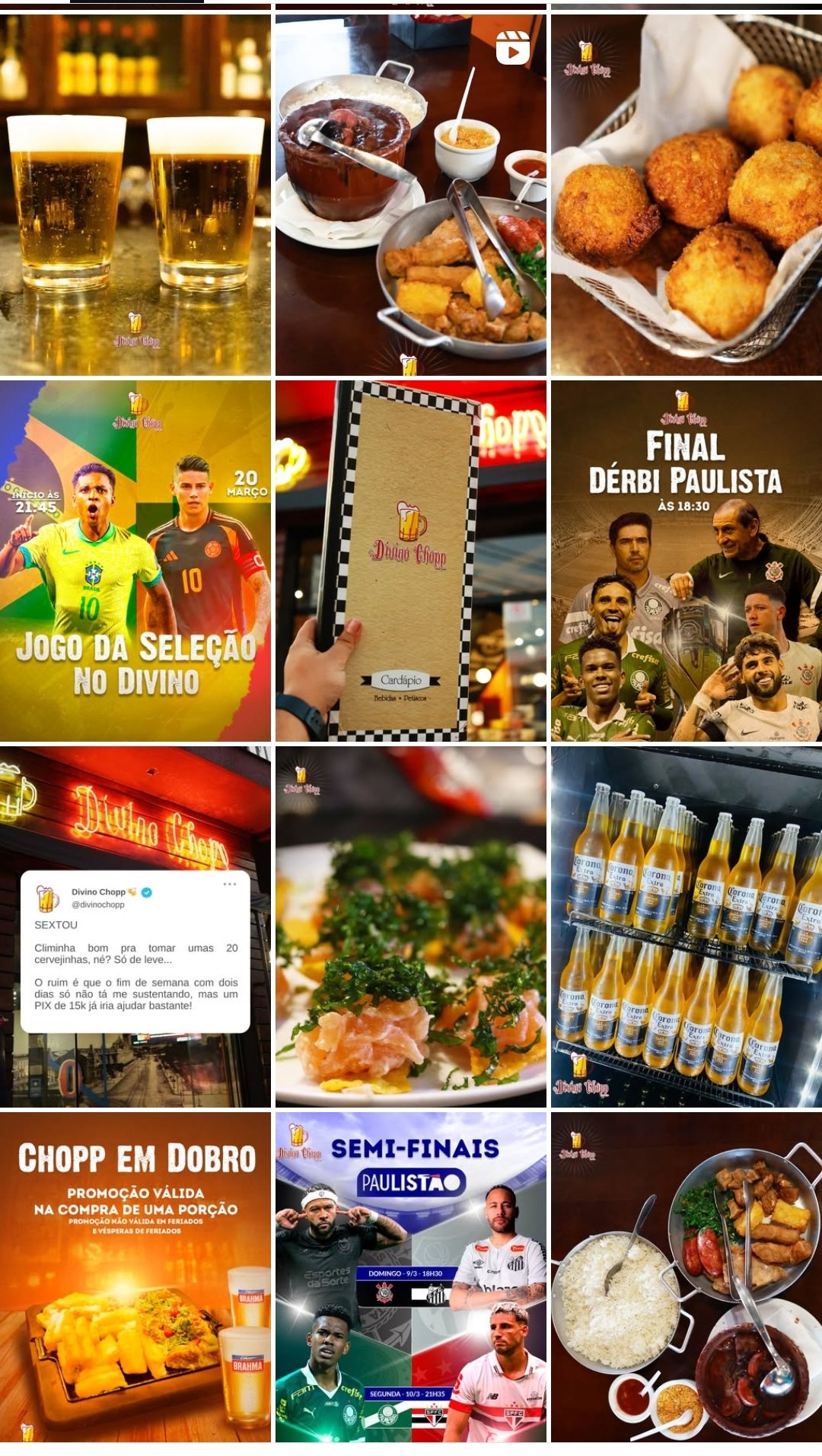Open the salmon appetizer dish post
This screenshot has width=822, height=1456.
410,926
